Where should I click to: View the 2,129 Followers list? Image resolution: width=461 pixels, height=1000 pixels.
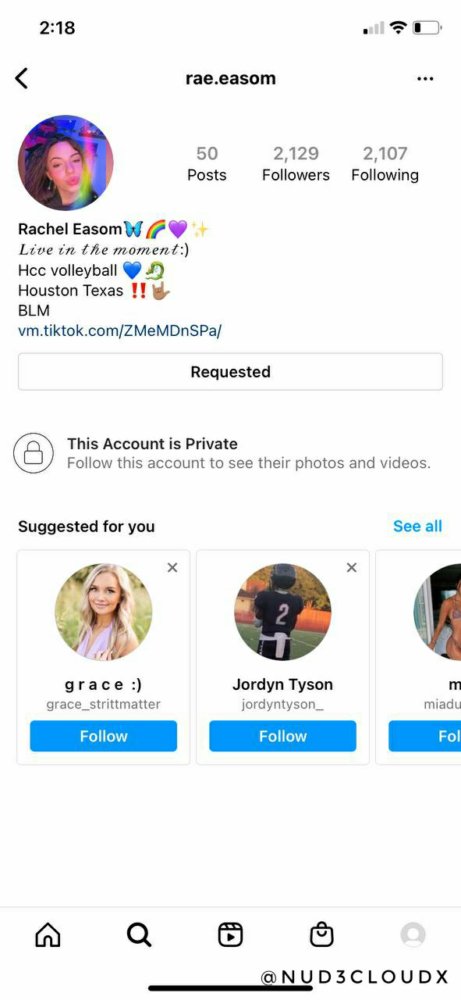coord(296,164)
